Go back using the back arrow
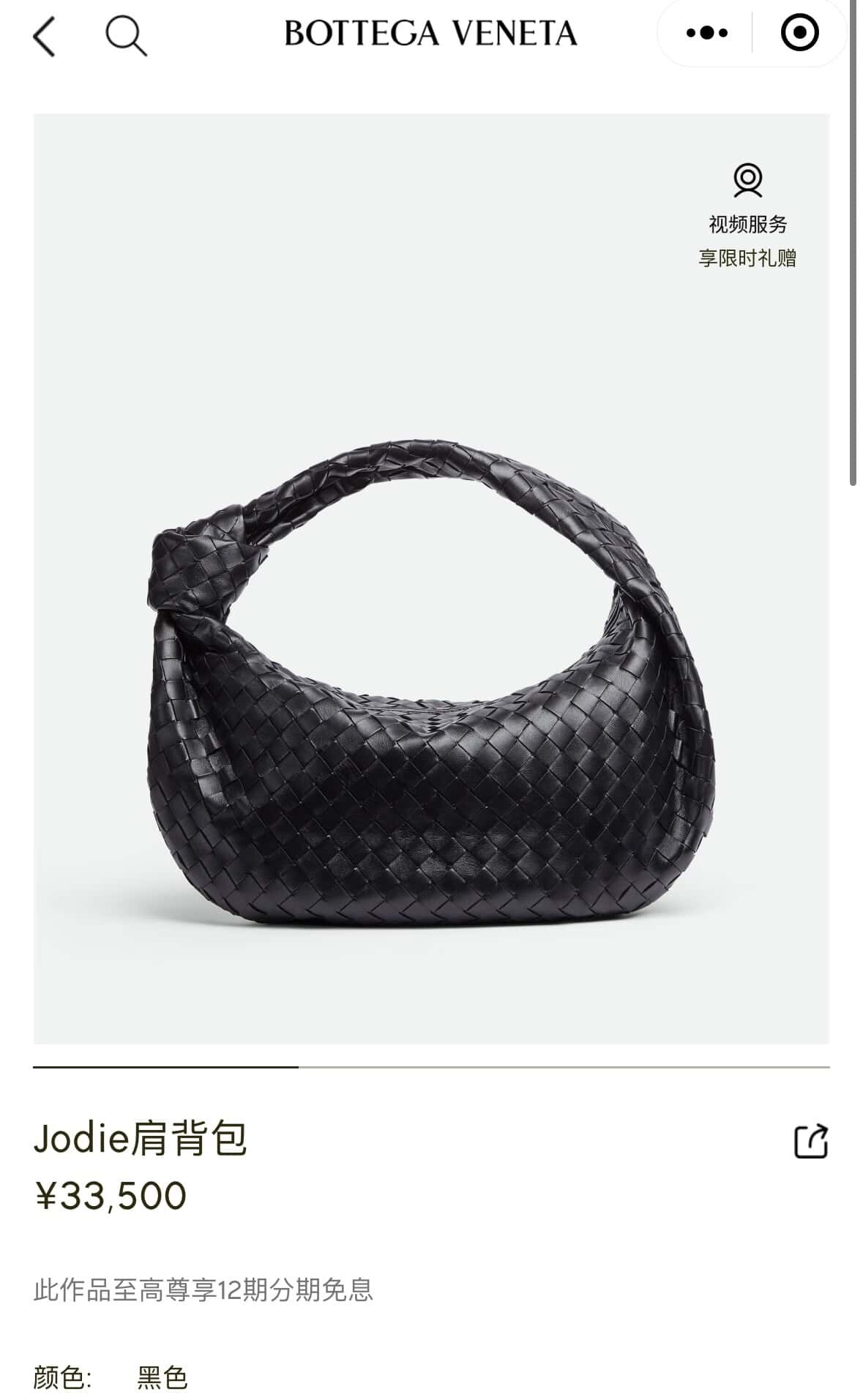863x1400 pixels. click(45, 36)
